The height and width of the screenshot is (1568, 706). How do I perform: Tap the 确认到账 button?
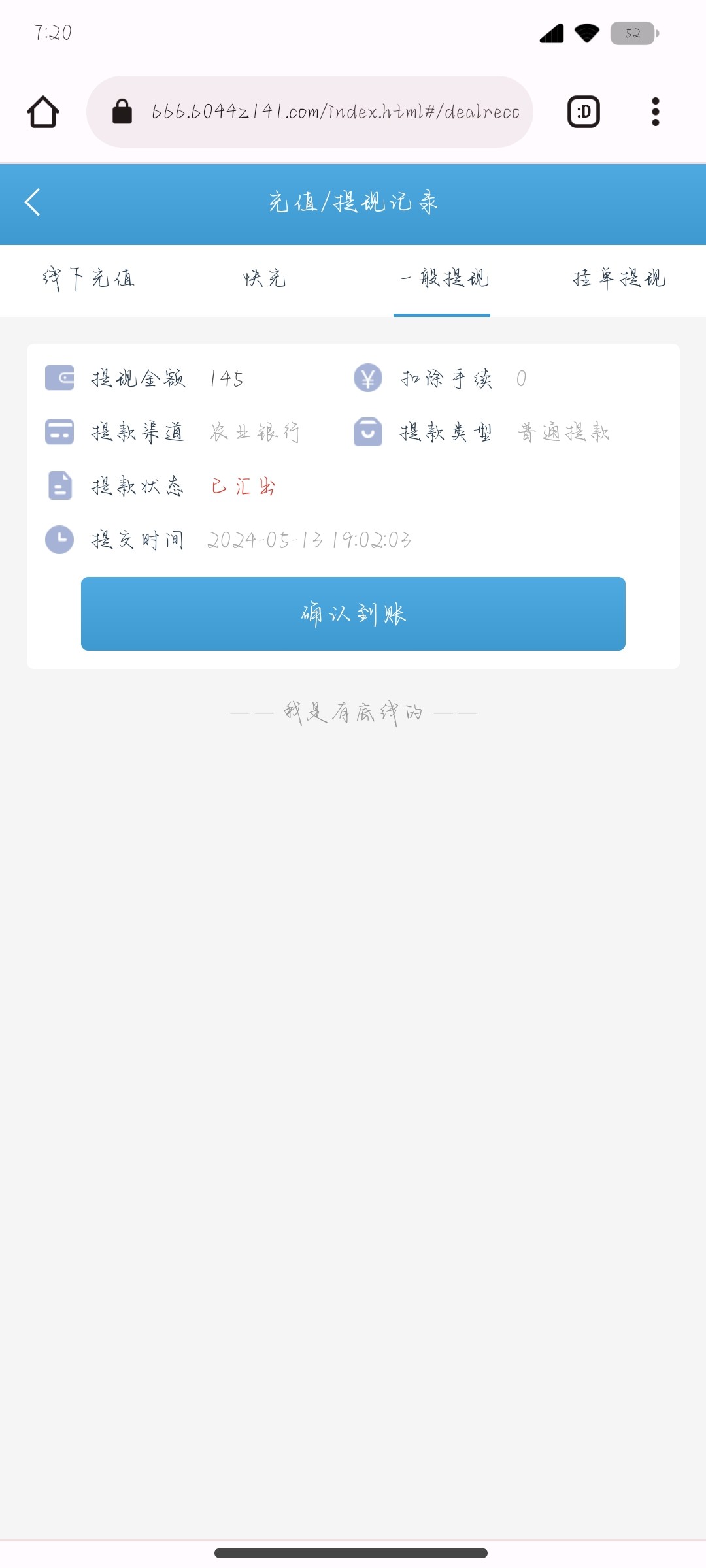[x=353, y=613]
